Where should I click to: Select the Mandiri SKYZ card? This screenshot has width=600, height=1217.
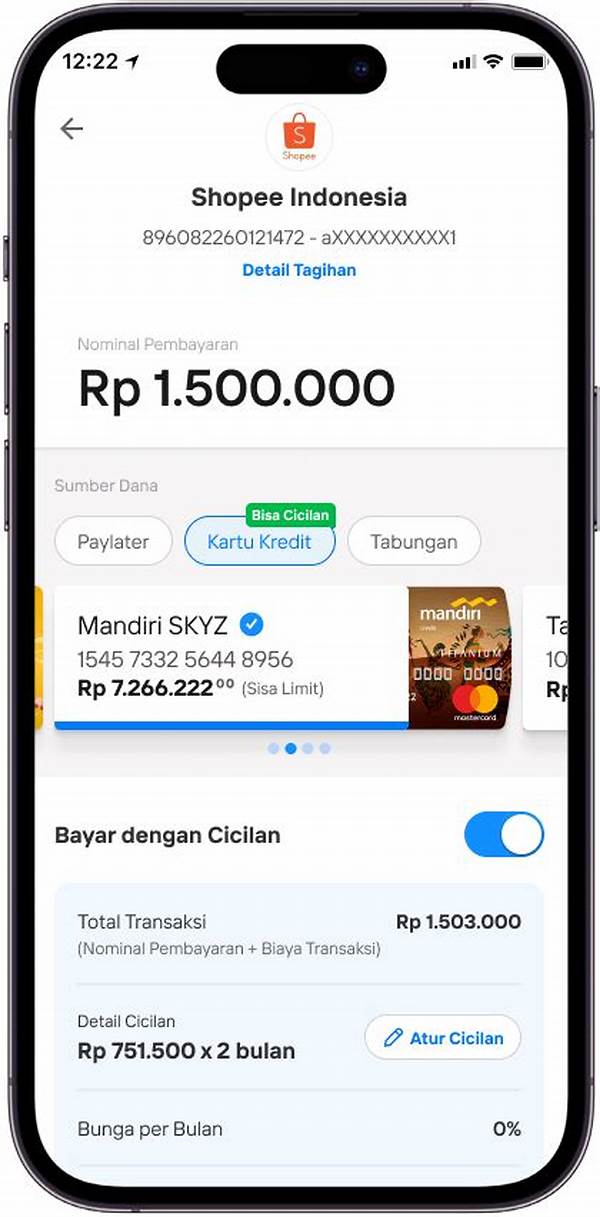pyautogui.click(x=282, y=658)
